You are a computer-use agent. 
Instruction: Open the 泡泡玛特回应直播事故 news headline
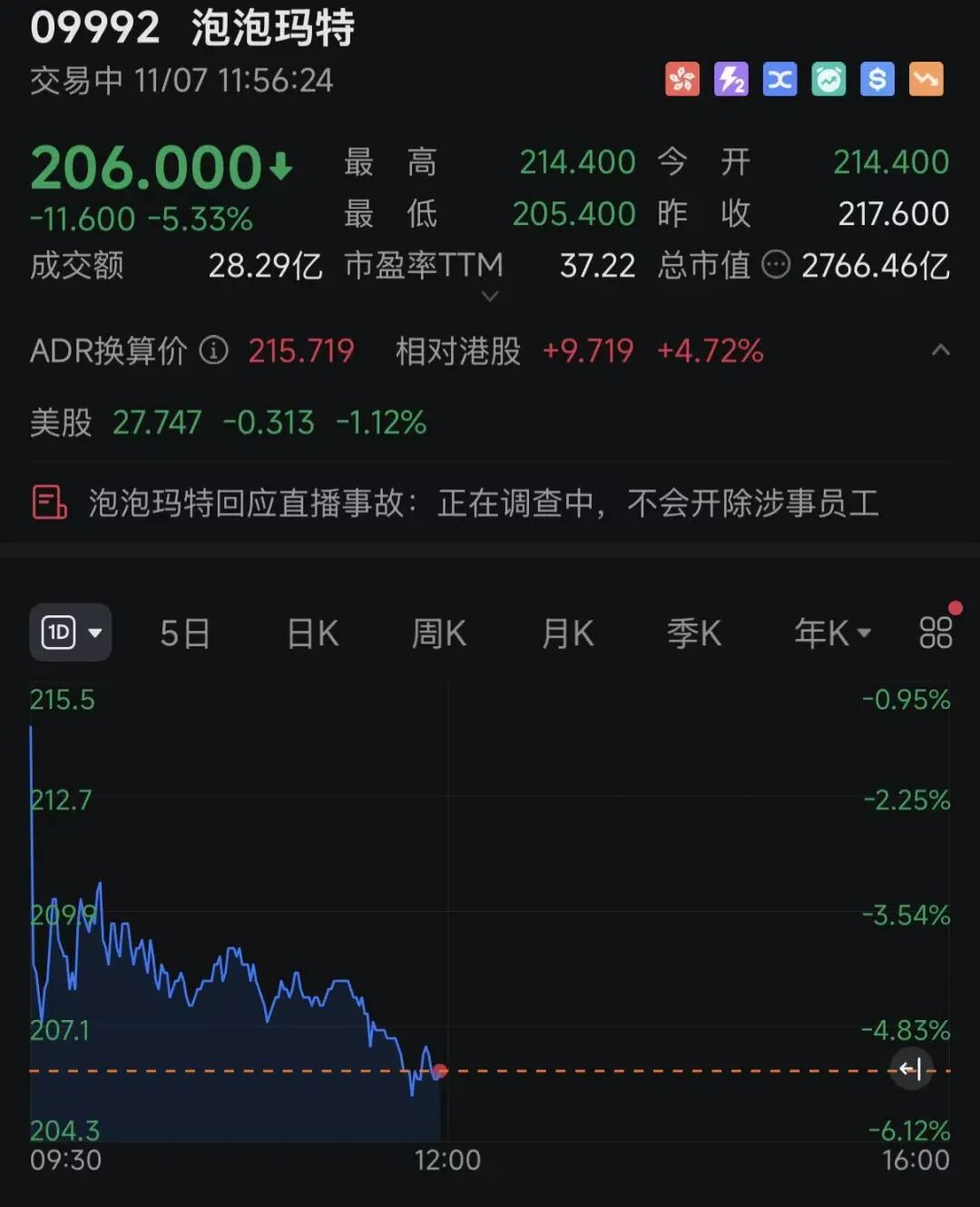tap(483, 503)
